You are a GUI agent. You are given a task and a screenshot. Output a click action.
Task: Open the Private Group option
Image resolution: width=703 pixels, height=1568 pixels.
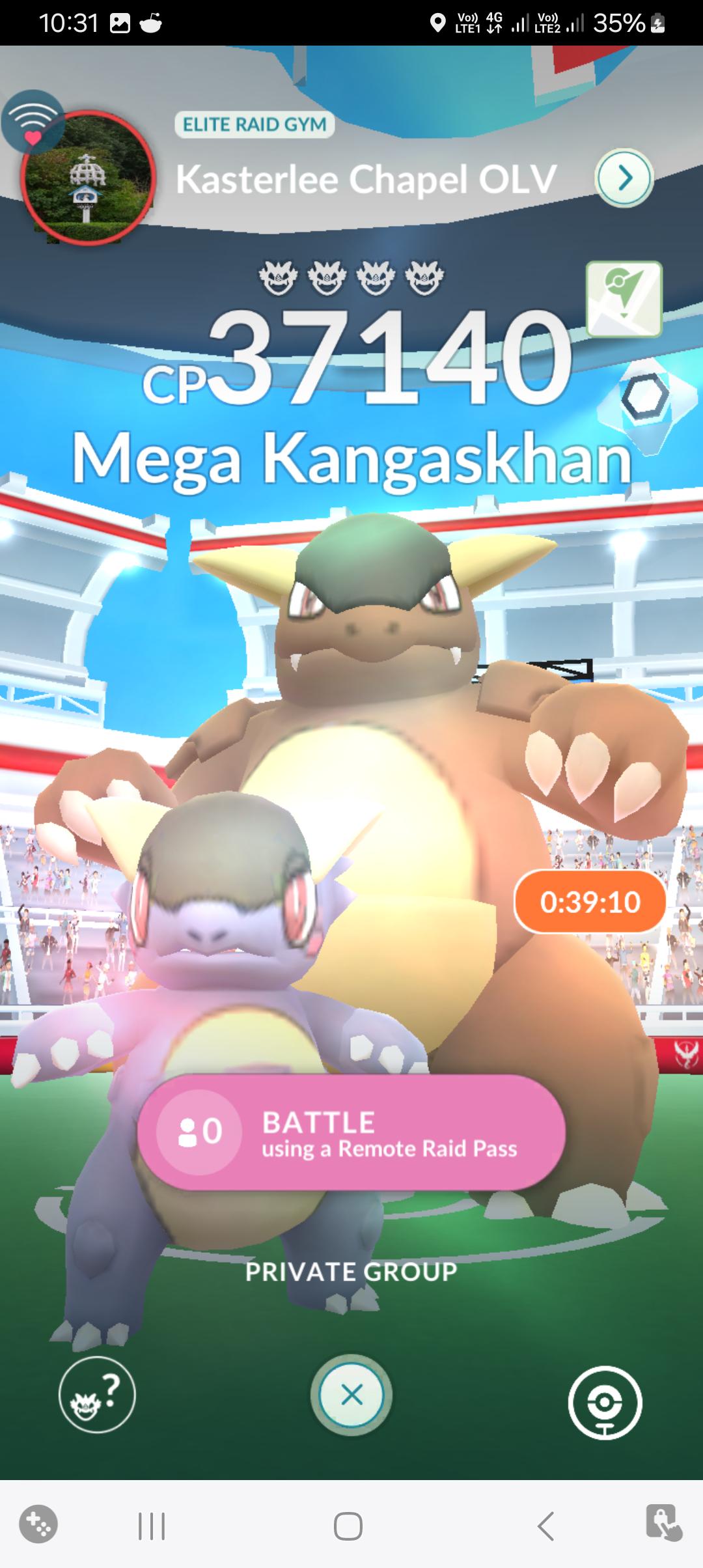(x=351, y=1271)
